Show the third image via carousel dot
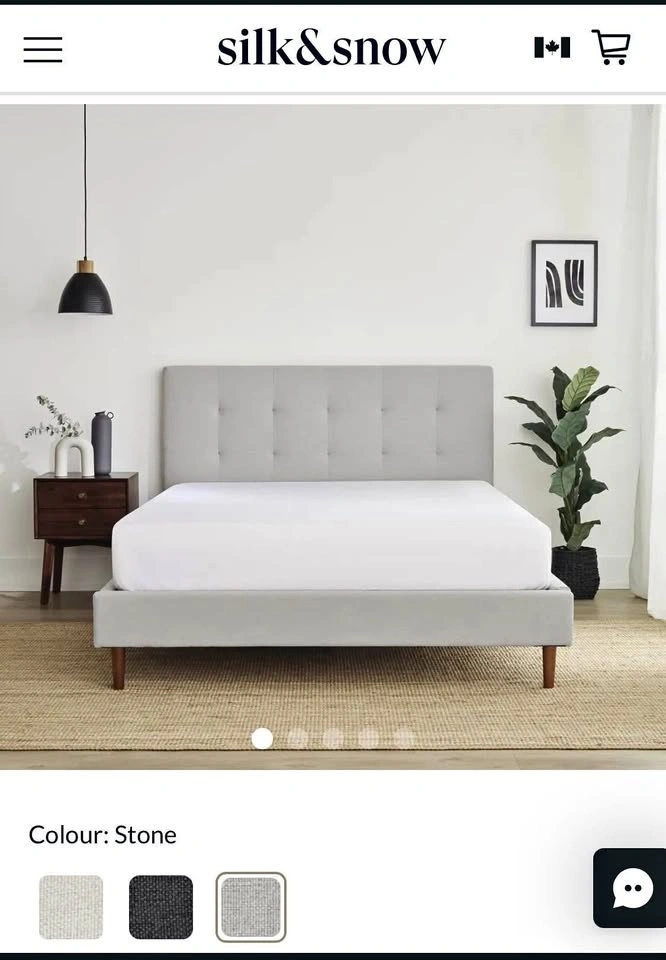This screenshot has height=960, width=666. click(x=333, y=738)
